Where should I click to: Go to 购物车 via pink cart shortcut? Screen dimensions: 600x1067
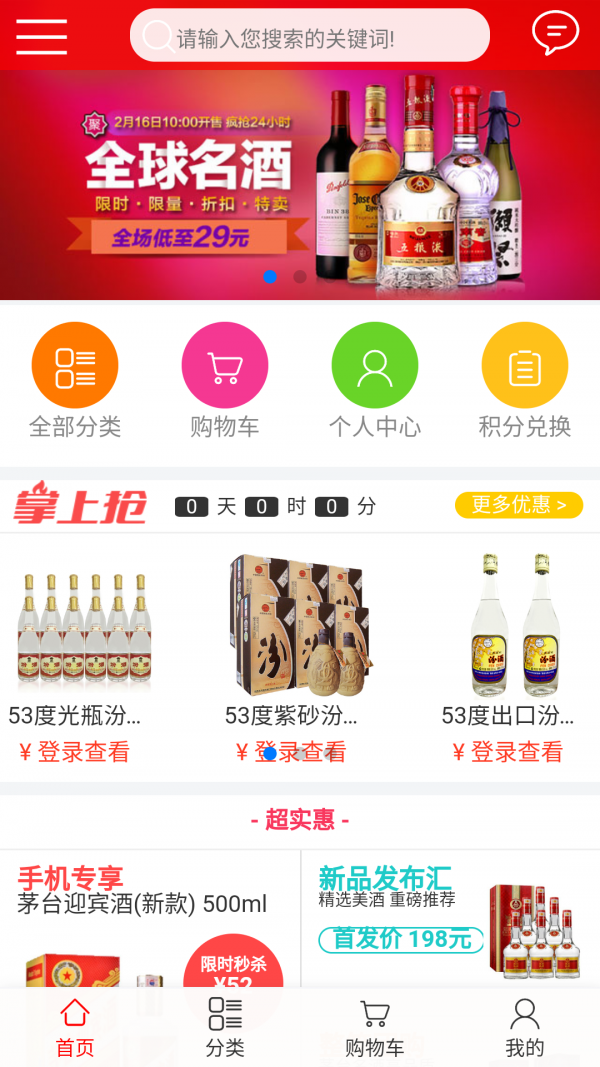coord(225,381)
